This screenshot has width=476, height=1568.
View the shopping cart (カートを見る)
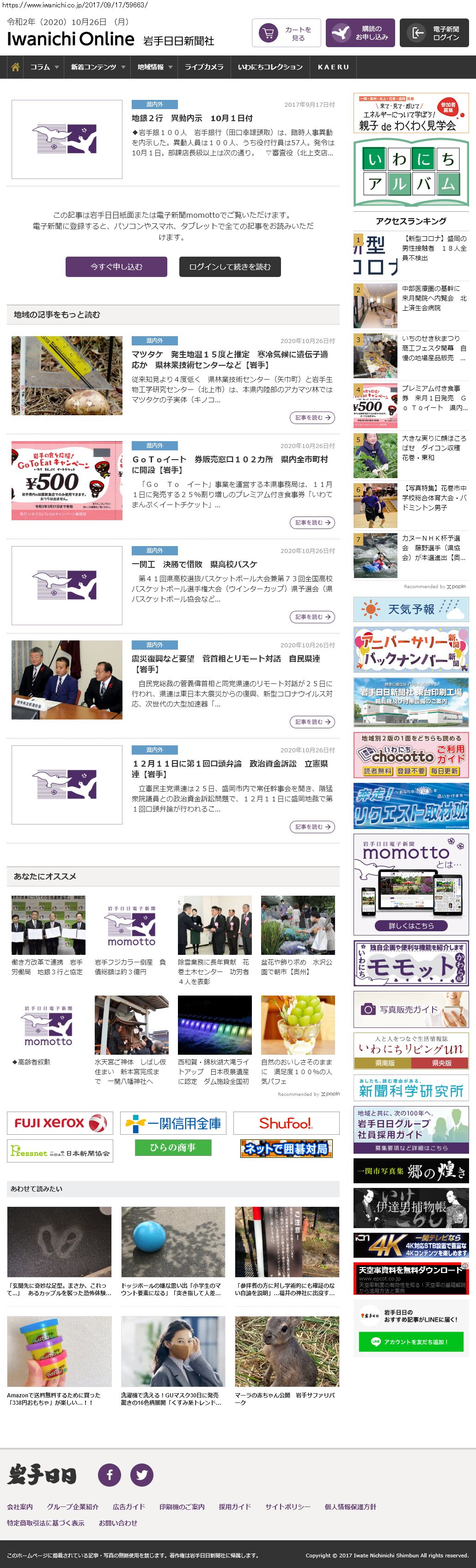pos(286,33)
